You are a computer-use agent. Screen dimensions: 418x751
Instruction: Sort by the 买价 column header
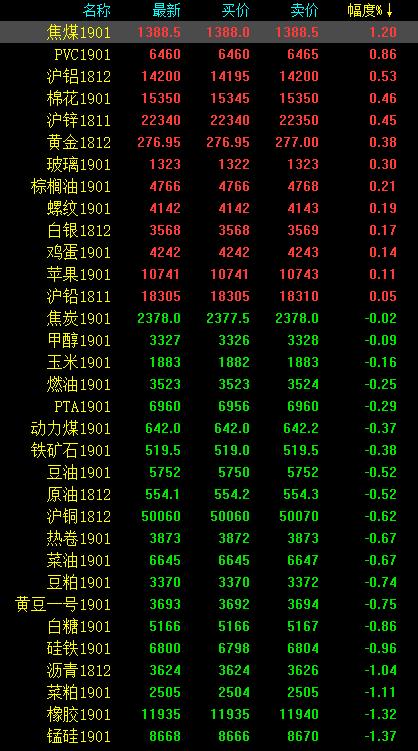pos(235,10)
